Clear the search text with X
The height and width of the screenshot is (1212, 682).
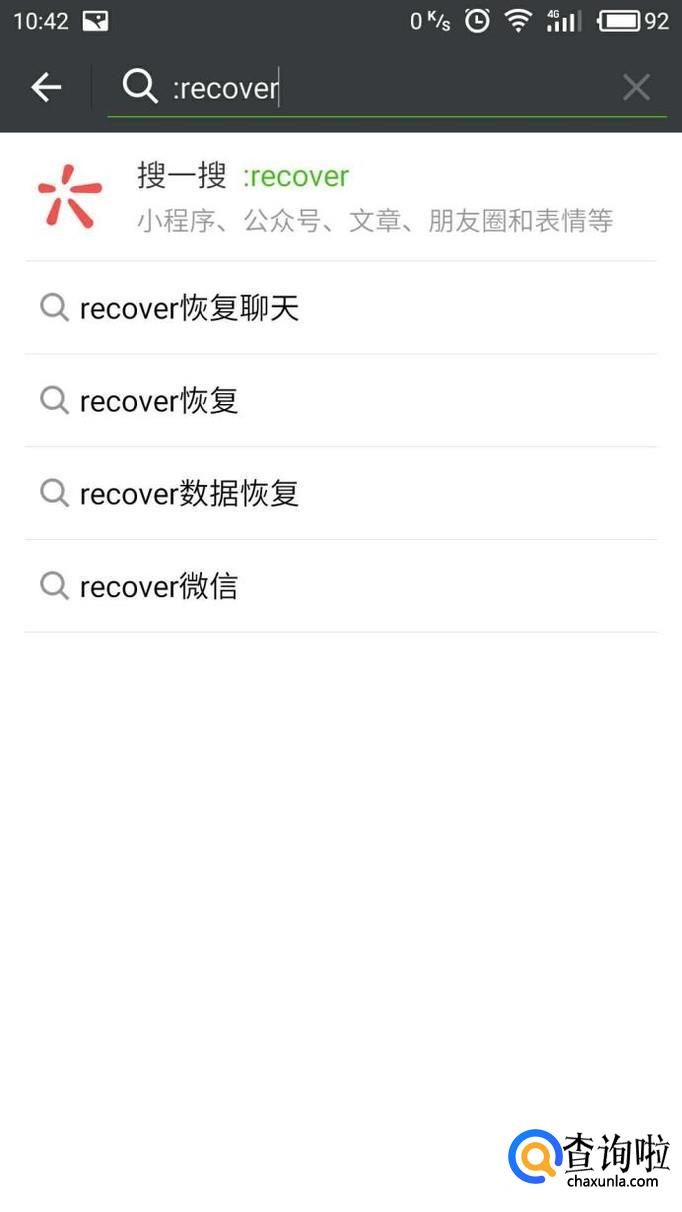tap(636, 88)
